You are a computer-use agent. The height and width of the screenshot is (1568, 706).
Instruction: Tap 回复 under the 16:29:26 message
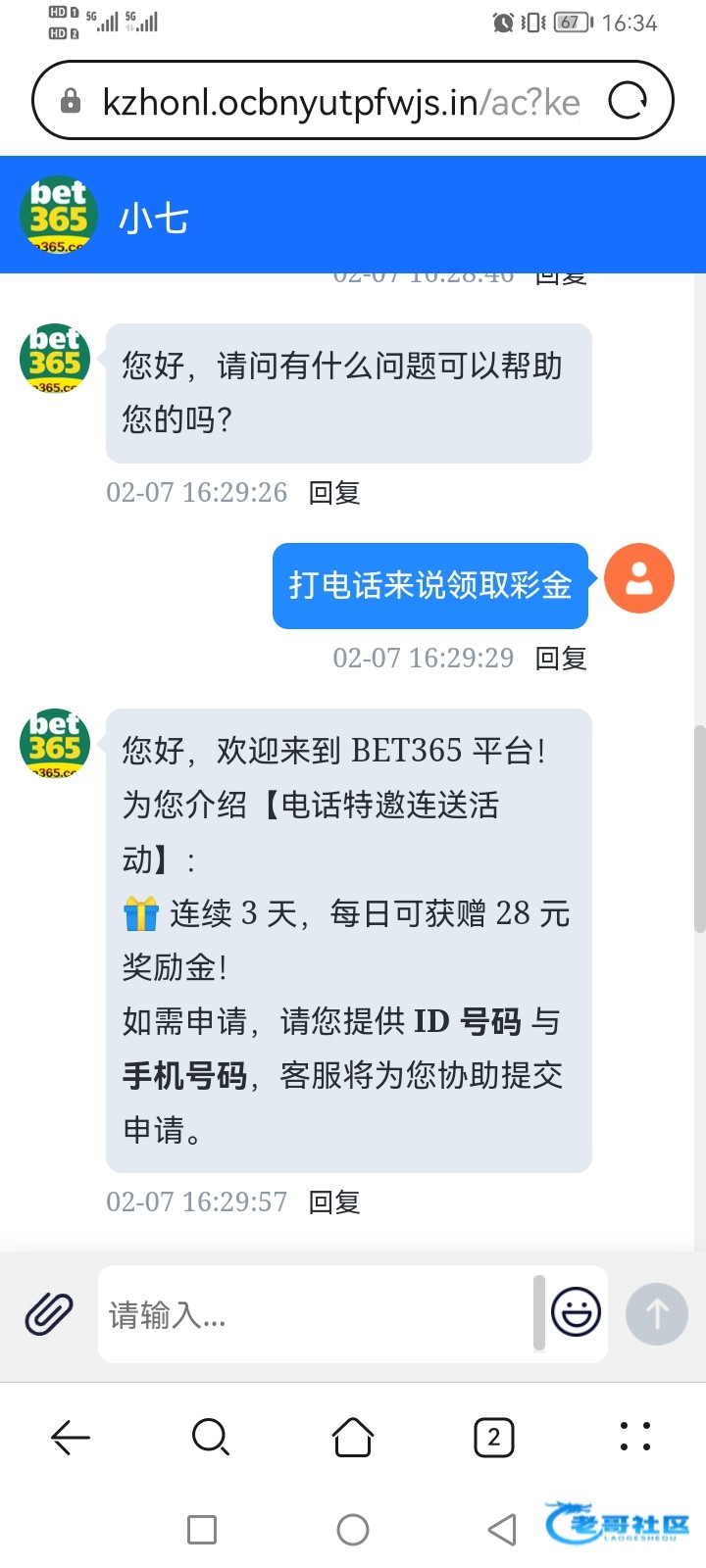334,492
